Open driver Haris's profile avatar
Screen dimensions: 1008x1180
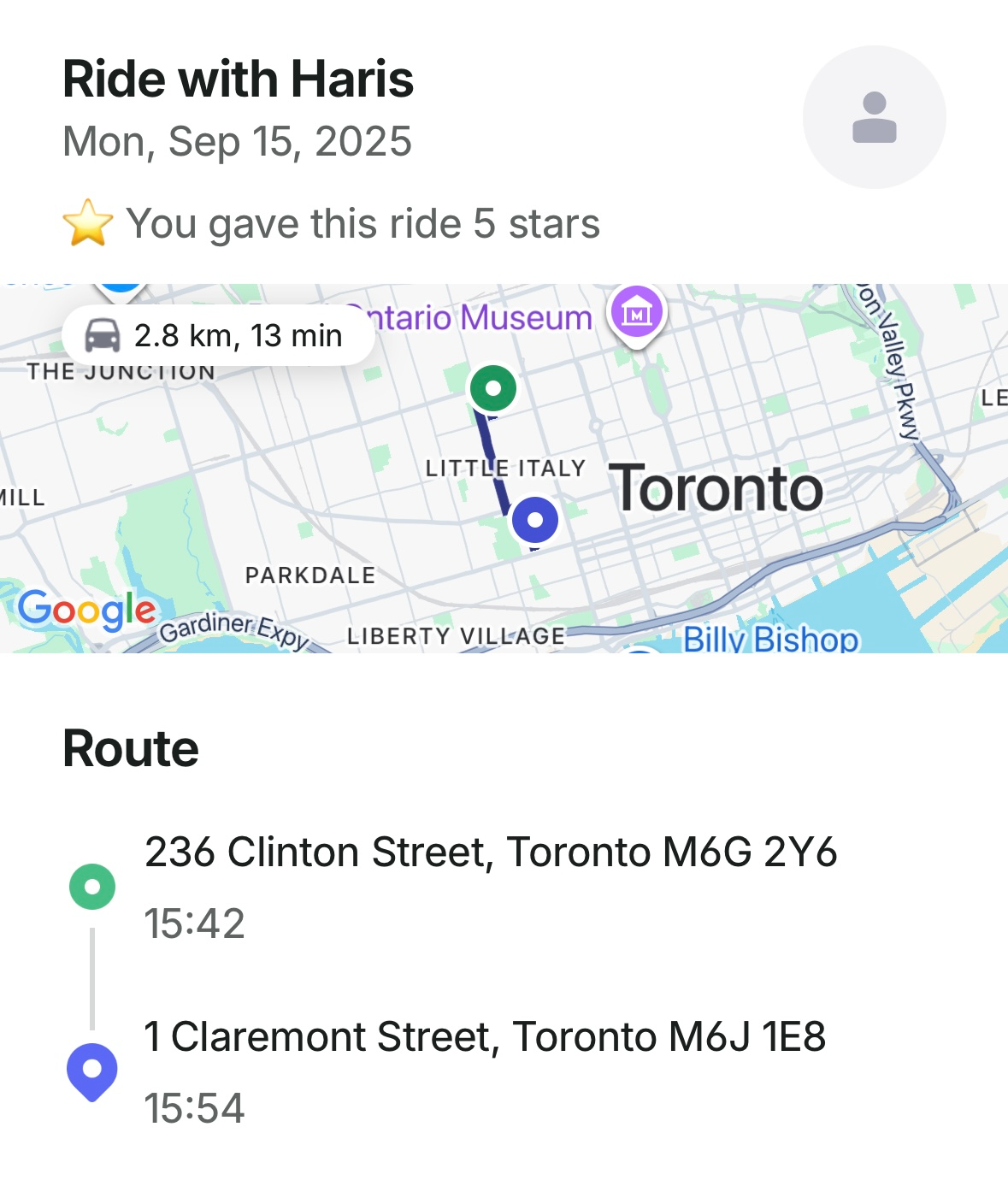pos(874,117)
